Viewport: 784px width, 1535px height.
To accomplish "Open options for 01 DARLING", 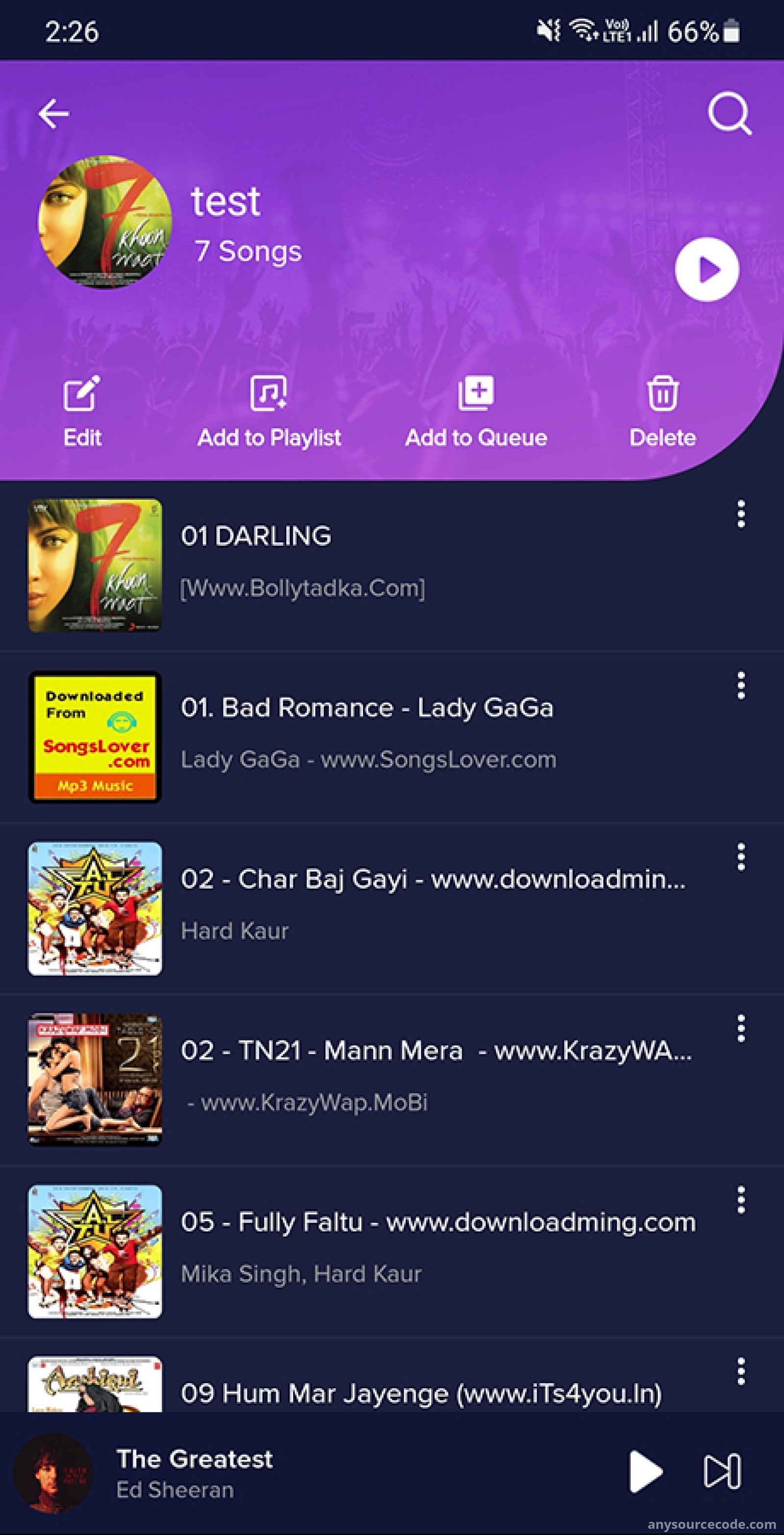I will (x=741, y=514).
